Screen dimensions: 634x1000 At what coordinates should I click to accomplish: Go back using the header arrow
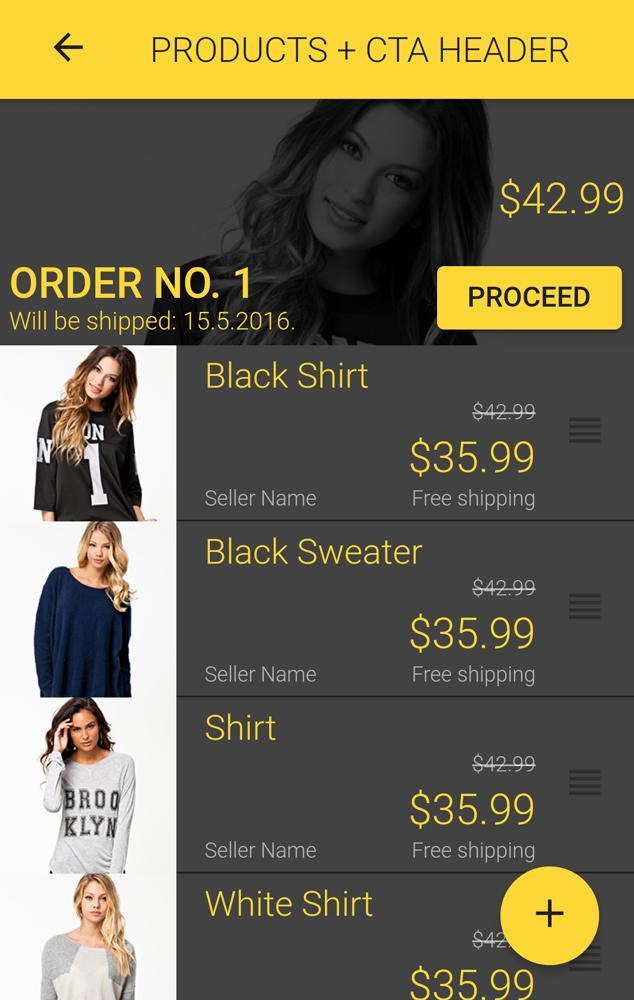(68, 47)
